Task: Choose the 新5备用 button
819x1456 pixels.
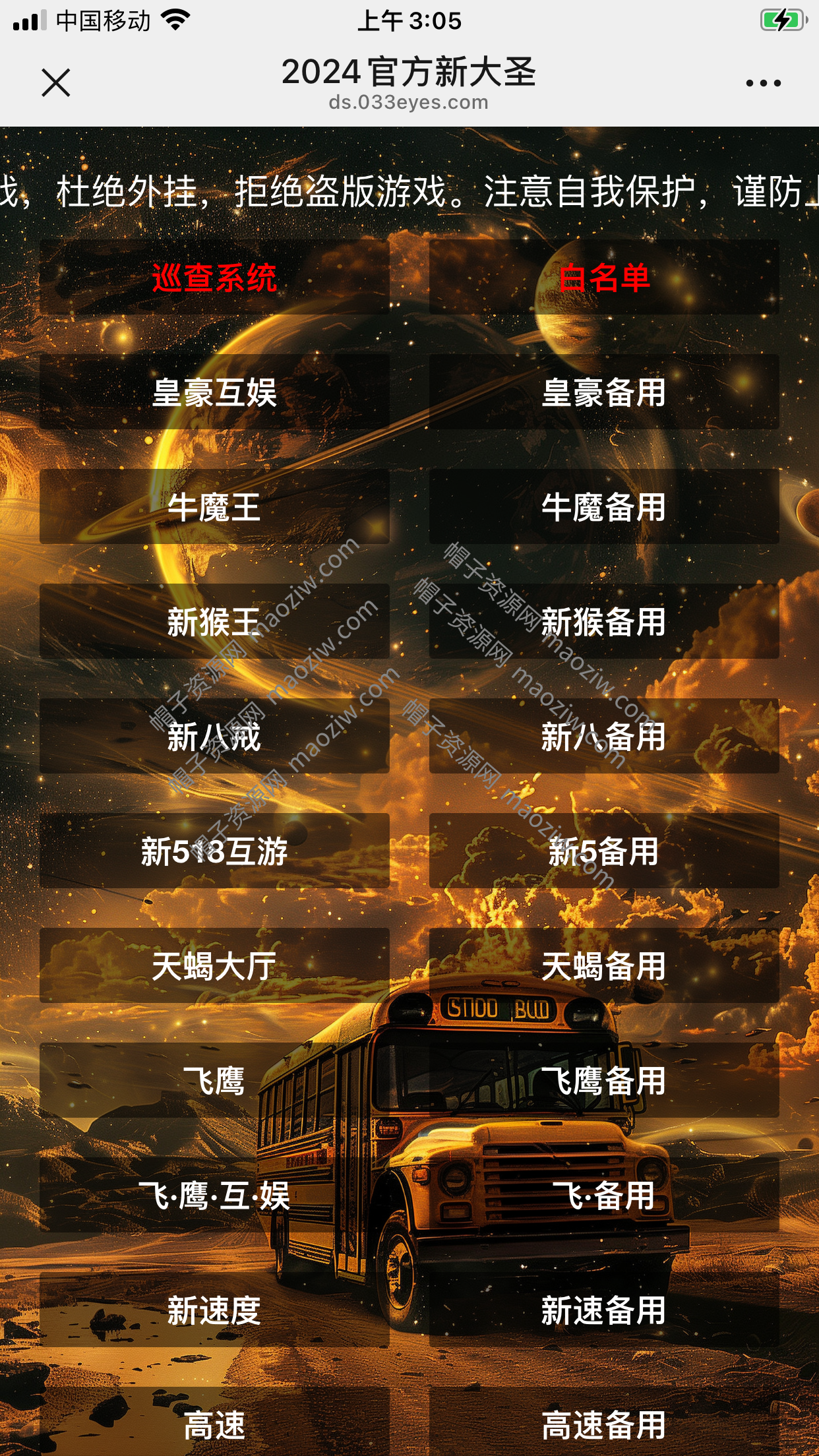Action: coord(604,851)
